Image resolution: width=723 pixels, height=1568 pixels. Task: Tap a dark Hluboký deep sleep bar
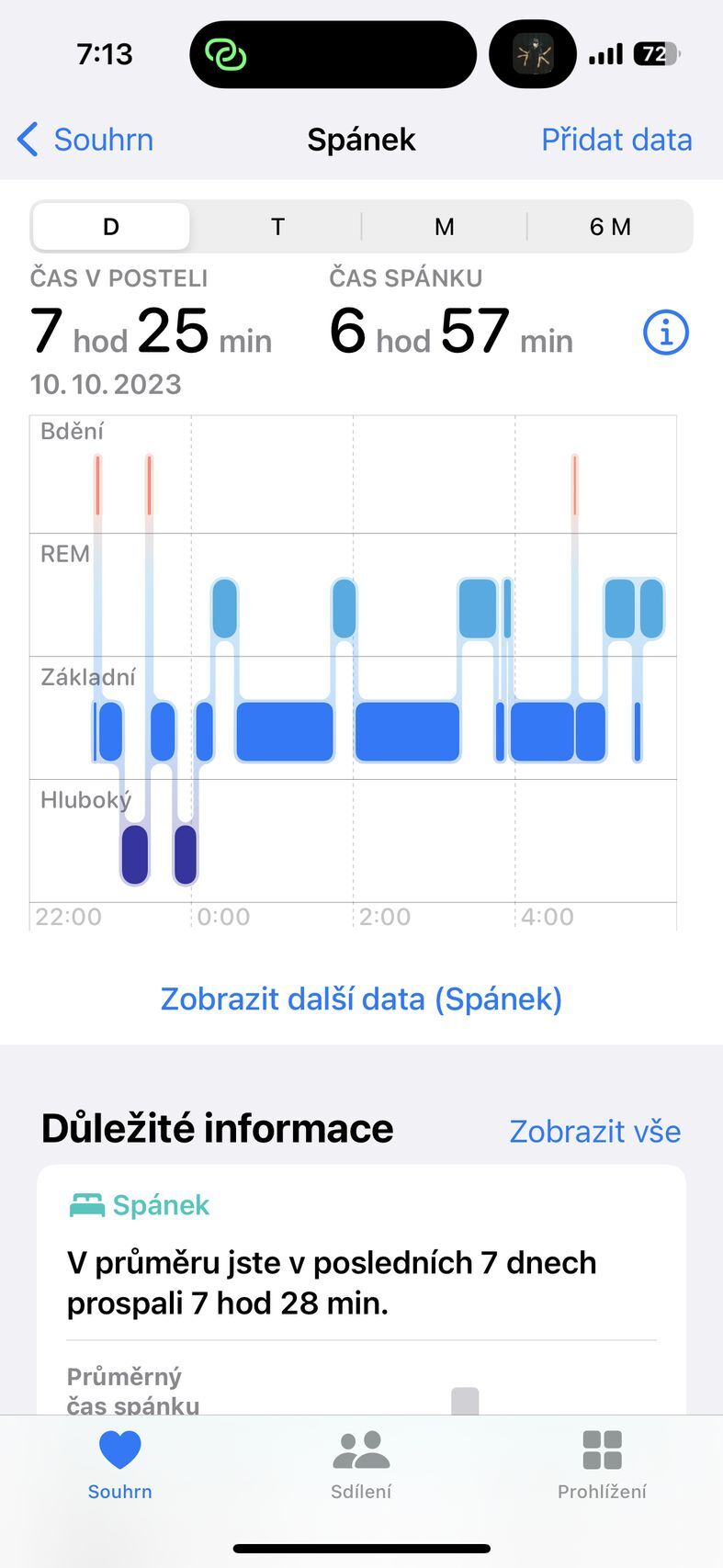[134, 852]
